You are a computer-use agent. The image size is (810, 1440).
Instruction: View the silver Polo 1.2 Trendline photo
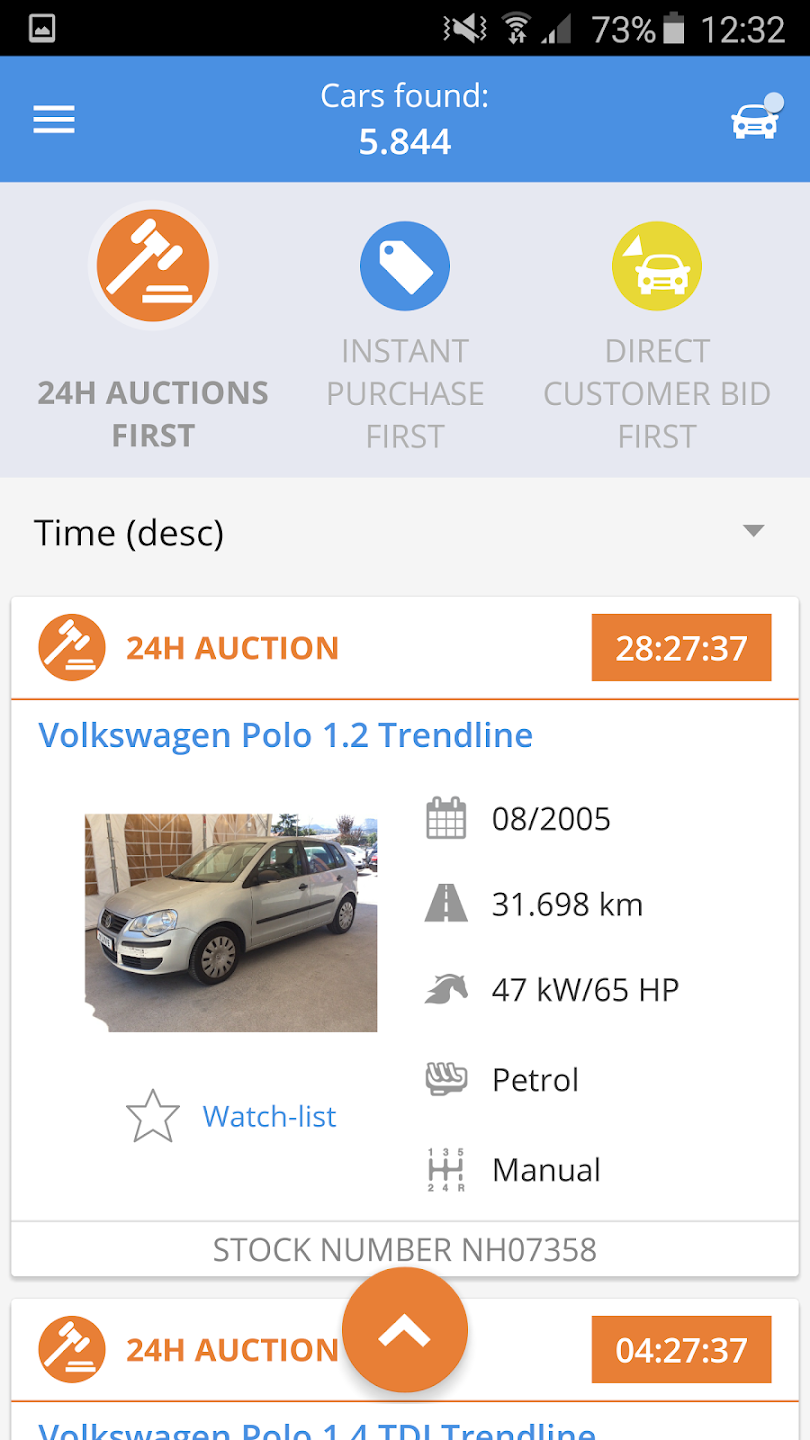231,922
